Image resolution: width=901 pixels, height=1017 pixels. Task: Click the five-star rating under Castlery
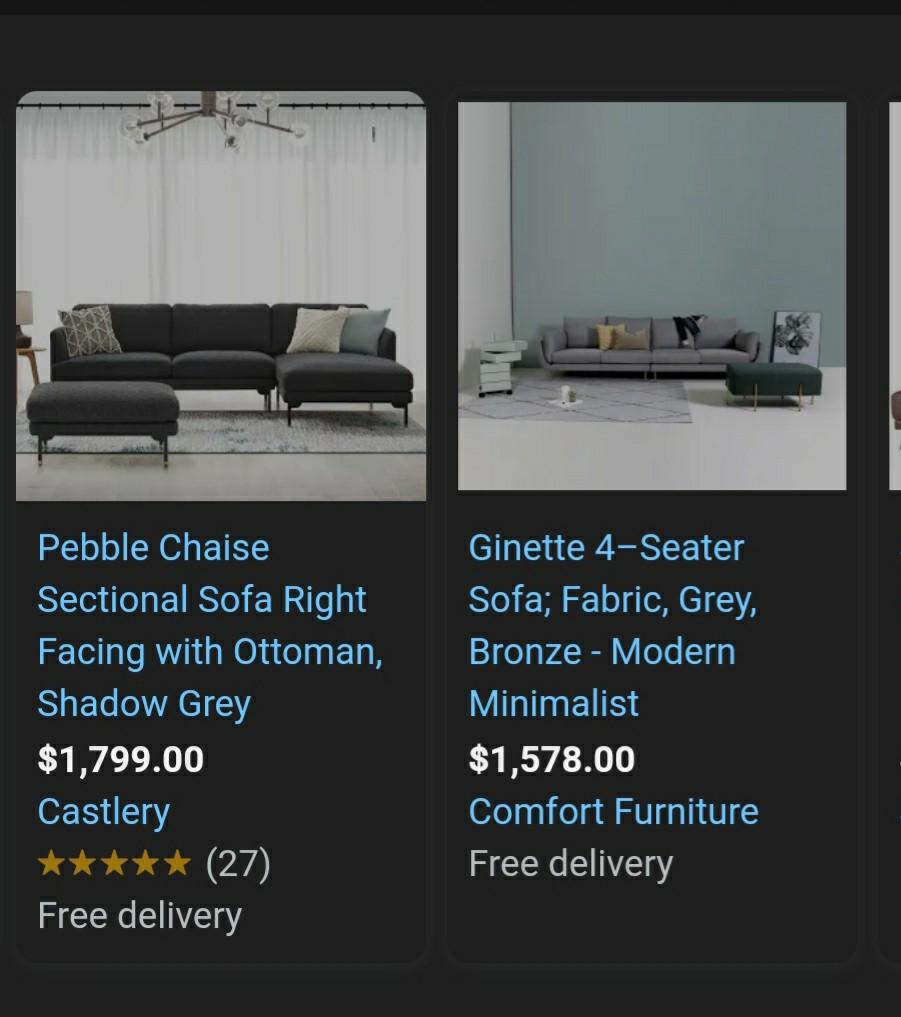coord(113,862)
